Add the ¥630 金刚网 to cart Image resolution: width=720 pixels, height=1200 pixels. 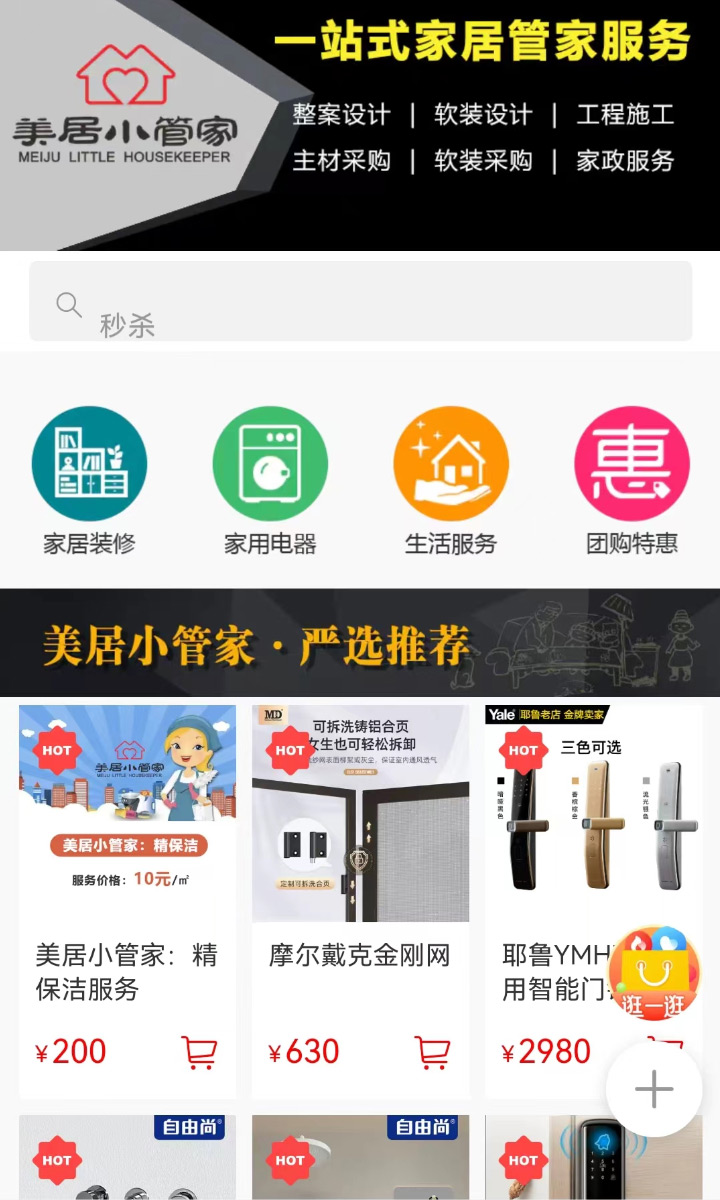[x=432, y=1052]
